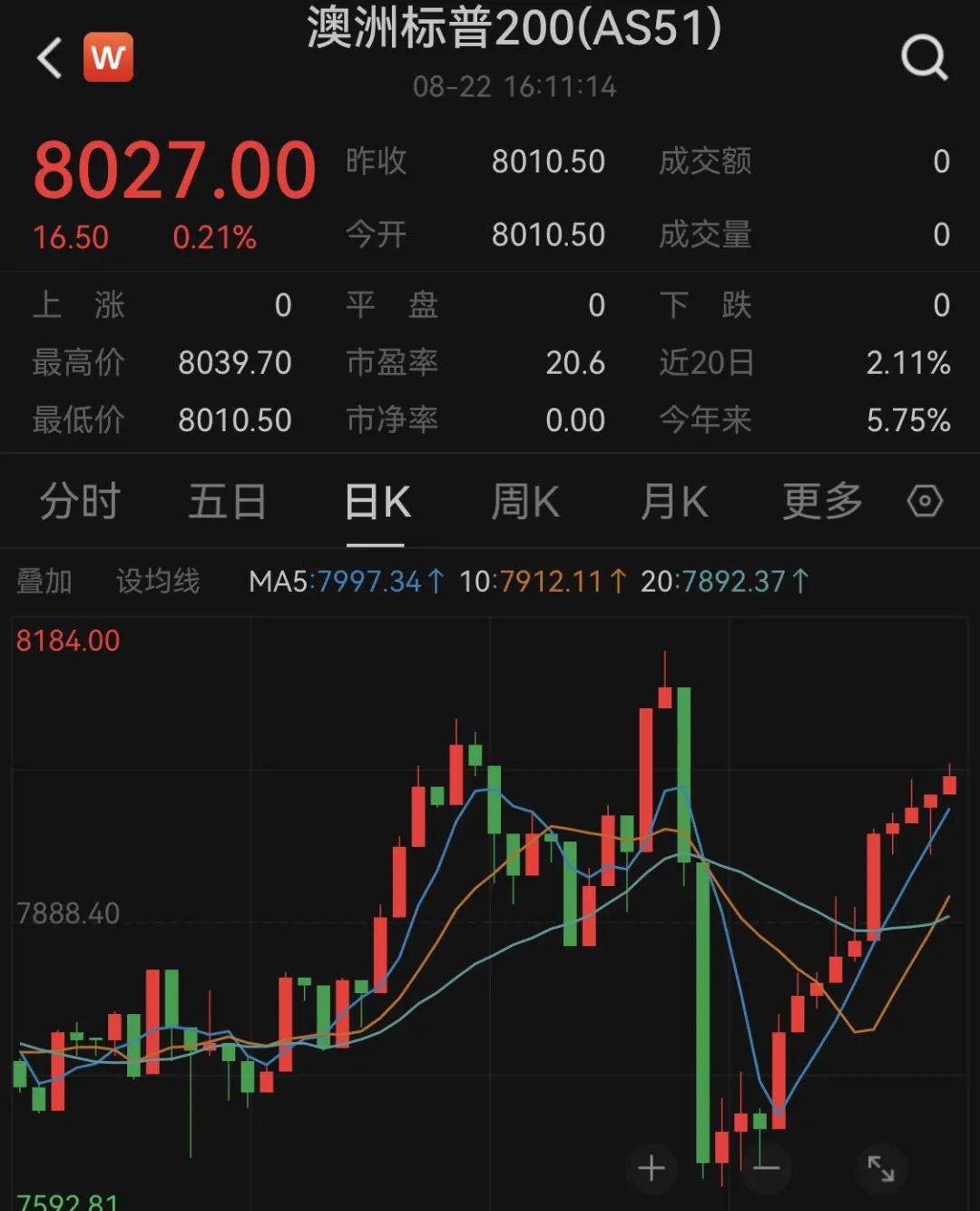The width and height of the screenshot is (980, 1211).
Task: Expand the chart to fullscreen
Action: click(880, 1168)
